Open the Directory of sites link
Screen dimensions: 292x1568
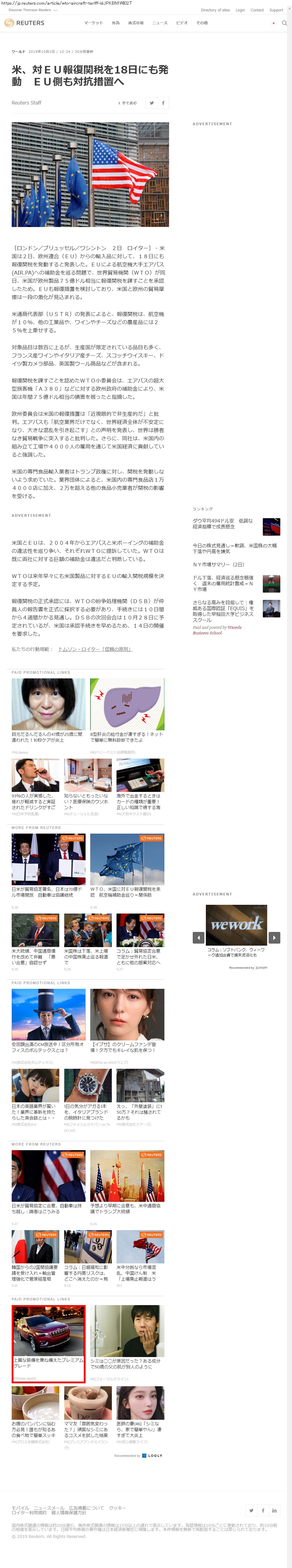coord(215,10)
